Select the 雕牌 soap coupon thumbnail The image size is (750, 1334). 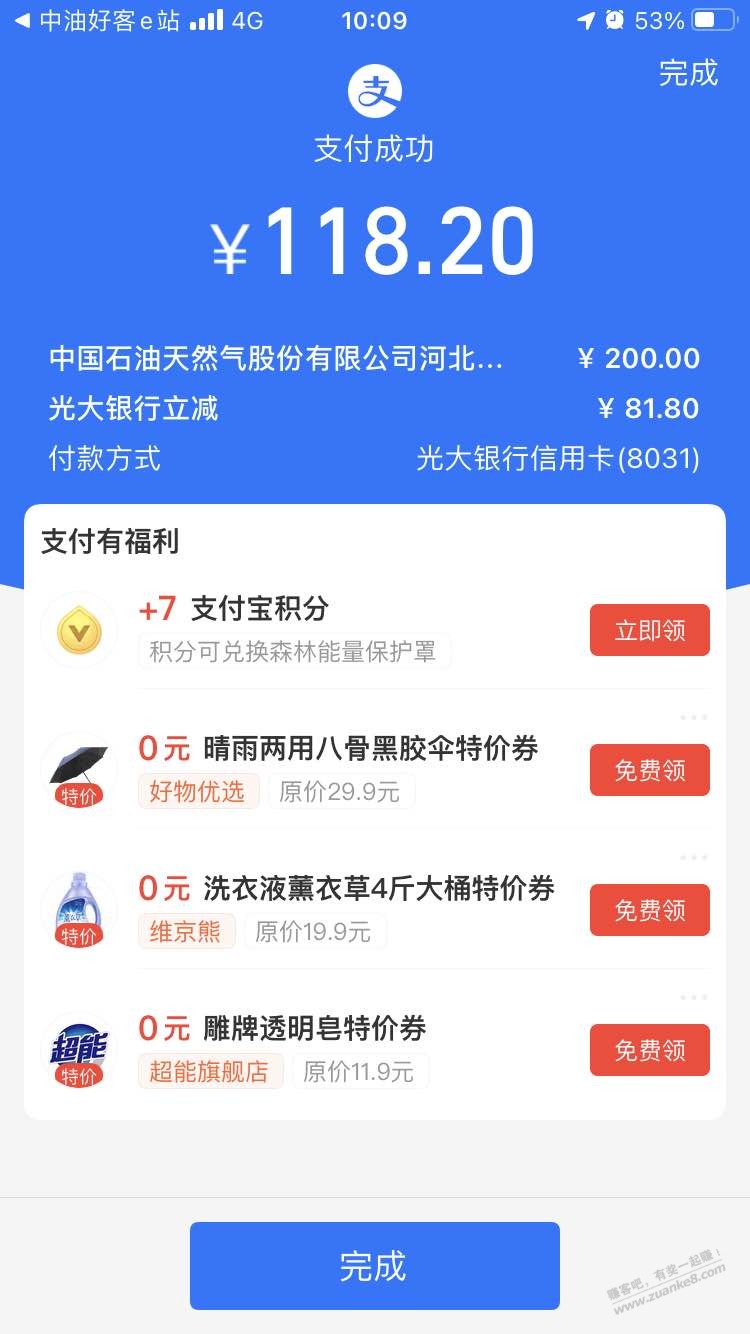point(79,1050)
